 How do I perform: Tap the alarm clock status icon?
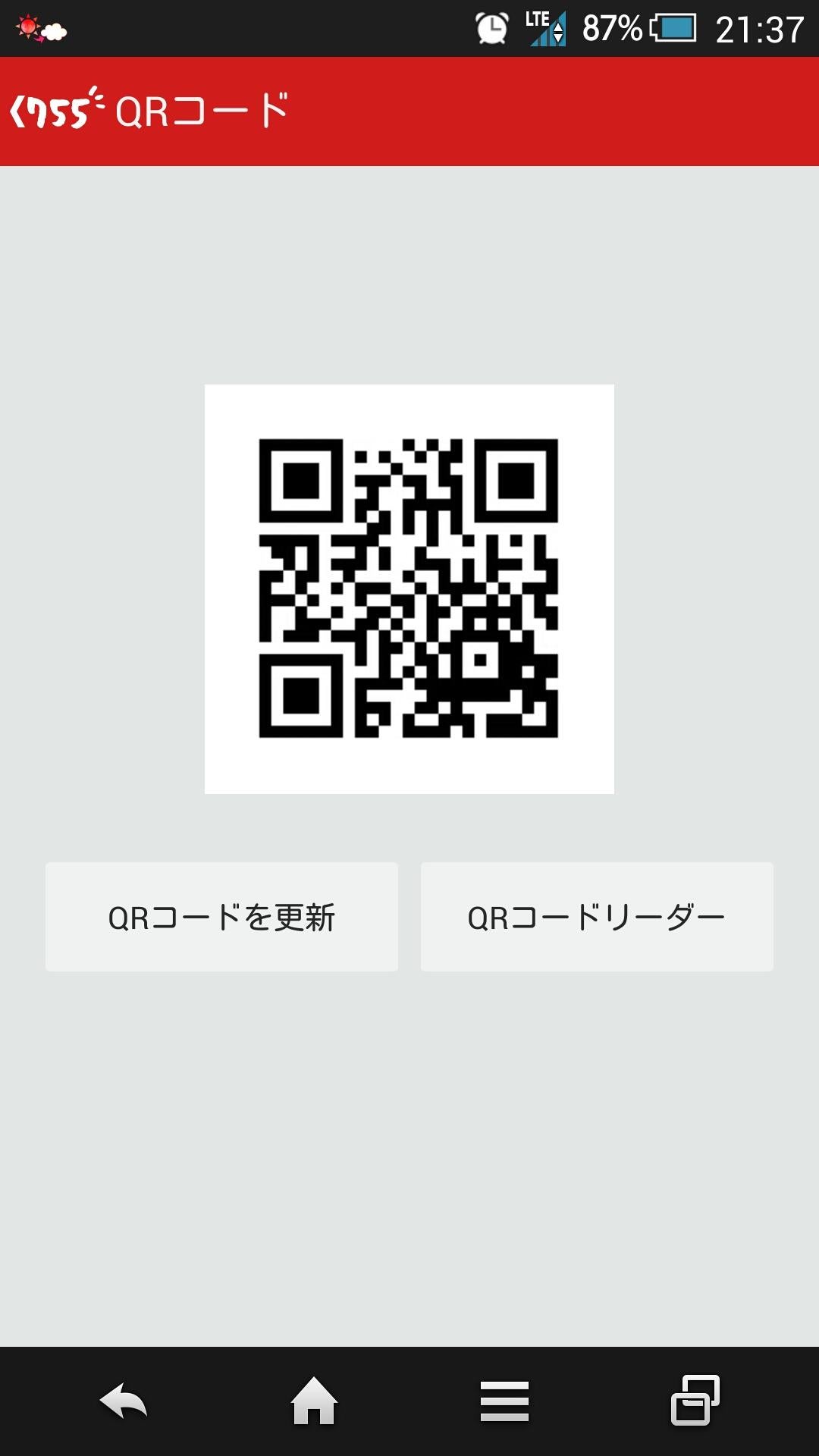tap(492, 29)
